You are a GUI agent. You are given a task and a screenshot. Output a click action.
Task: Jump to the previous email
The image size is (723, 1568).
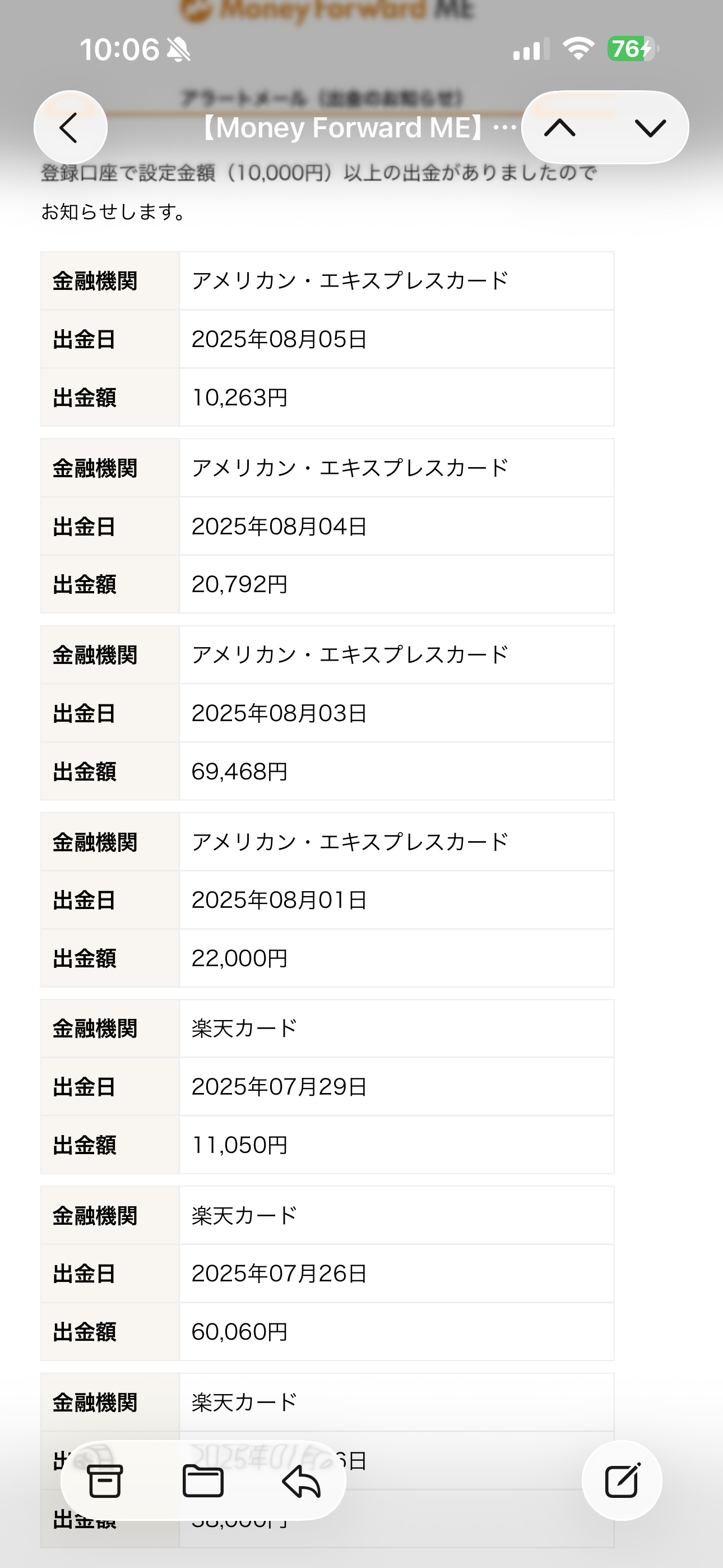coord(560,128)
